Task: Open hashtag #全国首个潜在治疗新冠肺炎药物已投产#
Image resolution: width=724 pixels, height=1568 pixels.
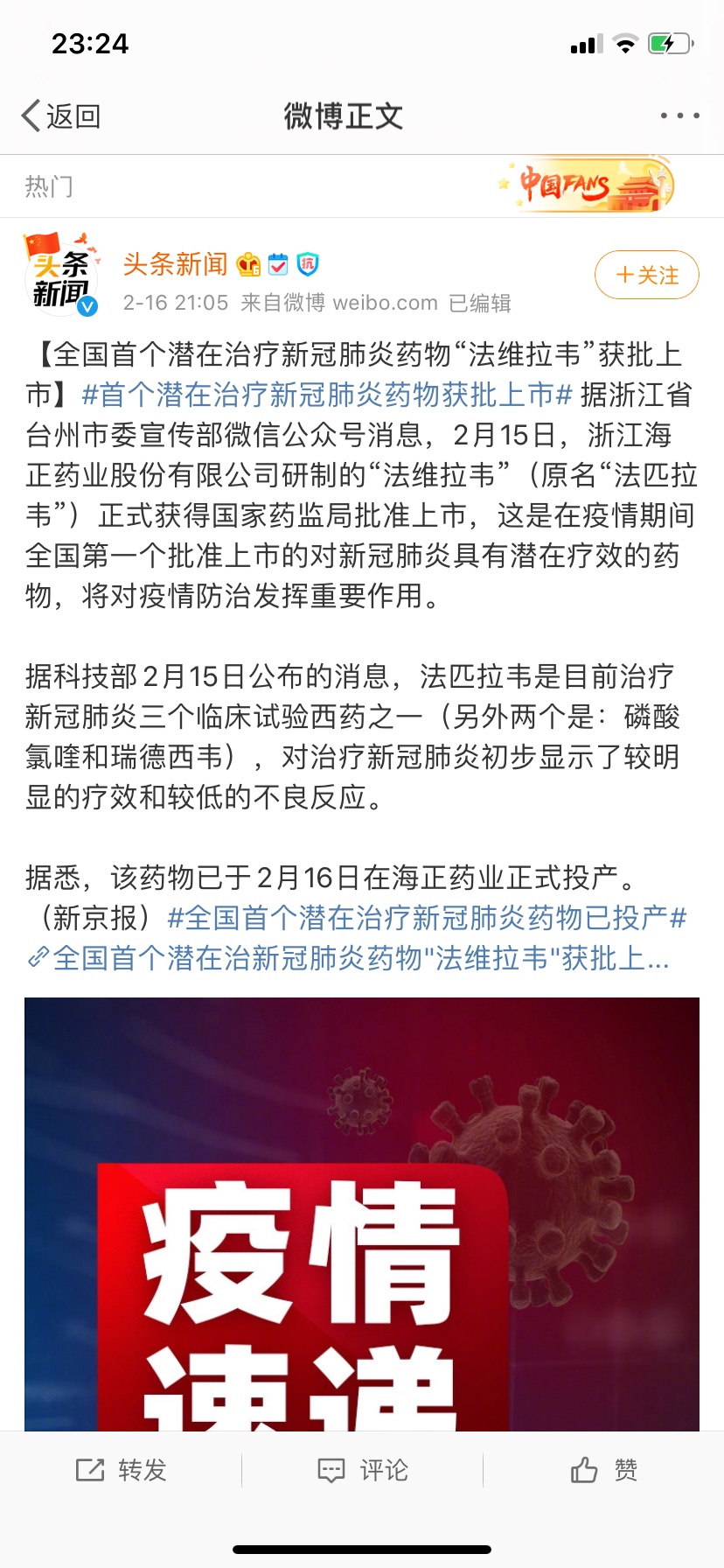Action: coord(427,918)
